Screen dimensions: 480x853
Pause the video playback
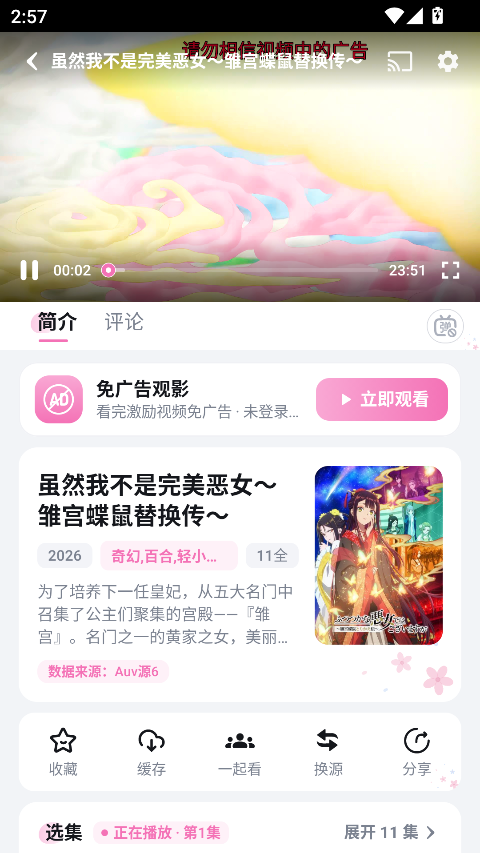[29, 270]
